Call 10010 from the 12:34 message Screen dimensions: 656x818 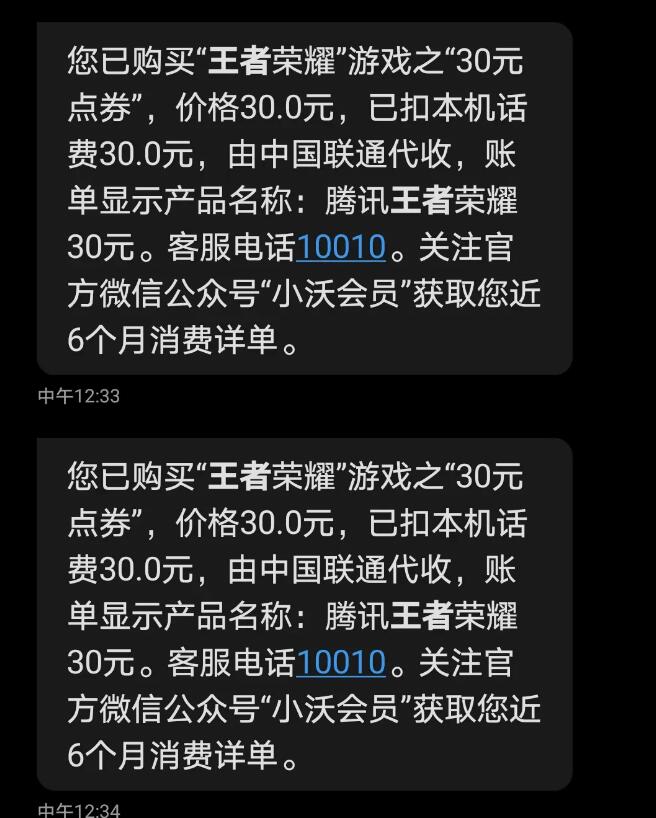point(340,663)
